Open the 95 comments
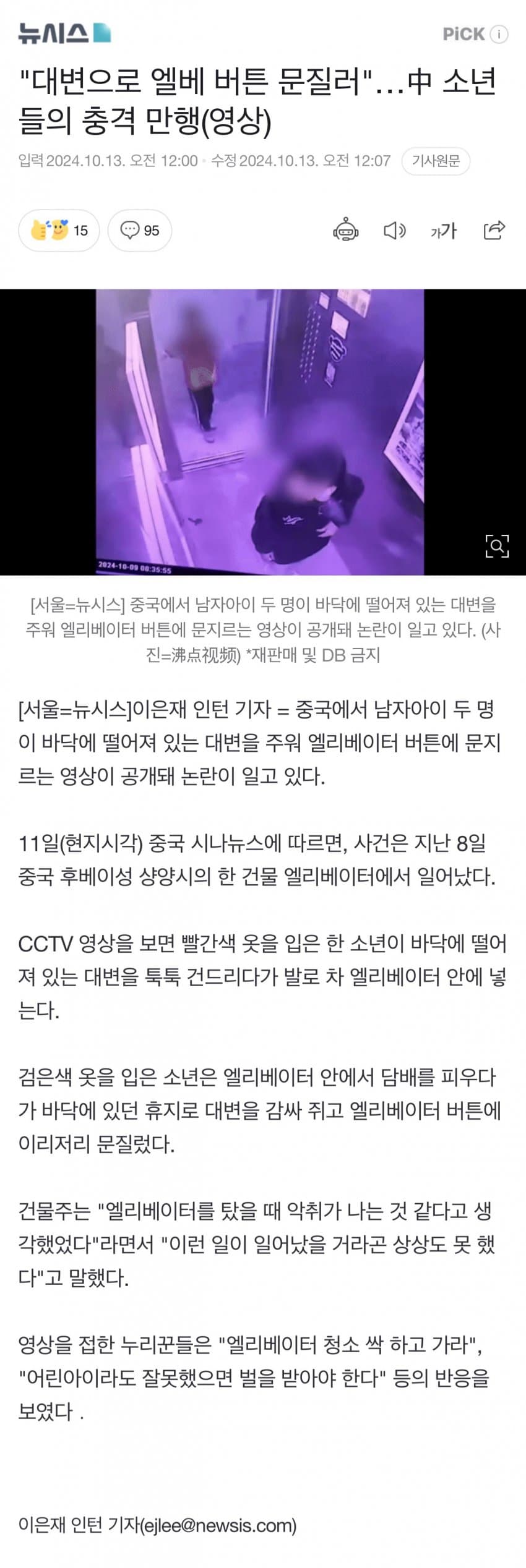The width and height of the screenshot is (526, 1568). pos(140,231)
